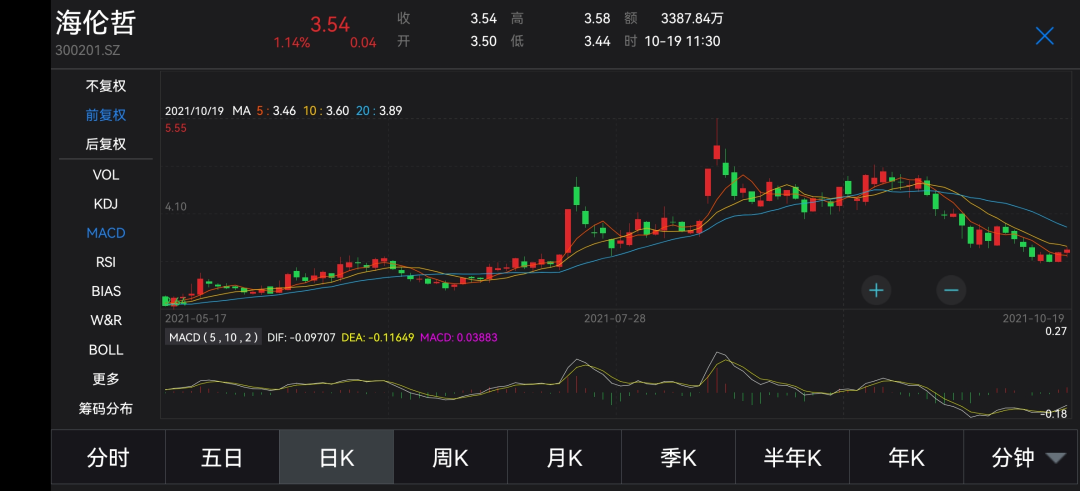Image resolution: width=1080 pixels, height=491 pixels.
Task: Switch to W&R indicator
Action: (106, 320)
